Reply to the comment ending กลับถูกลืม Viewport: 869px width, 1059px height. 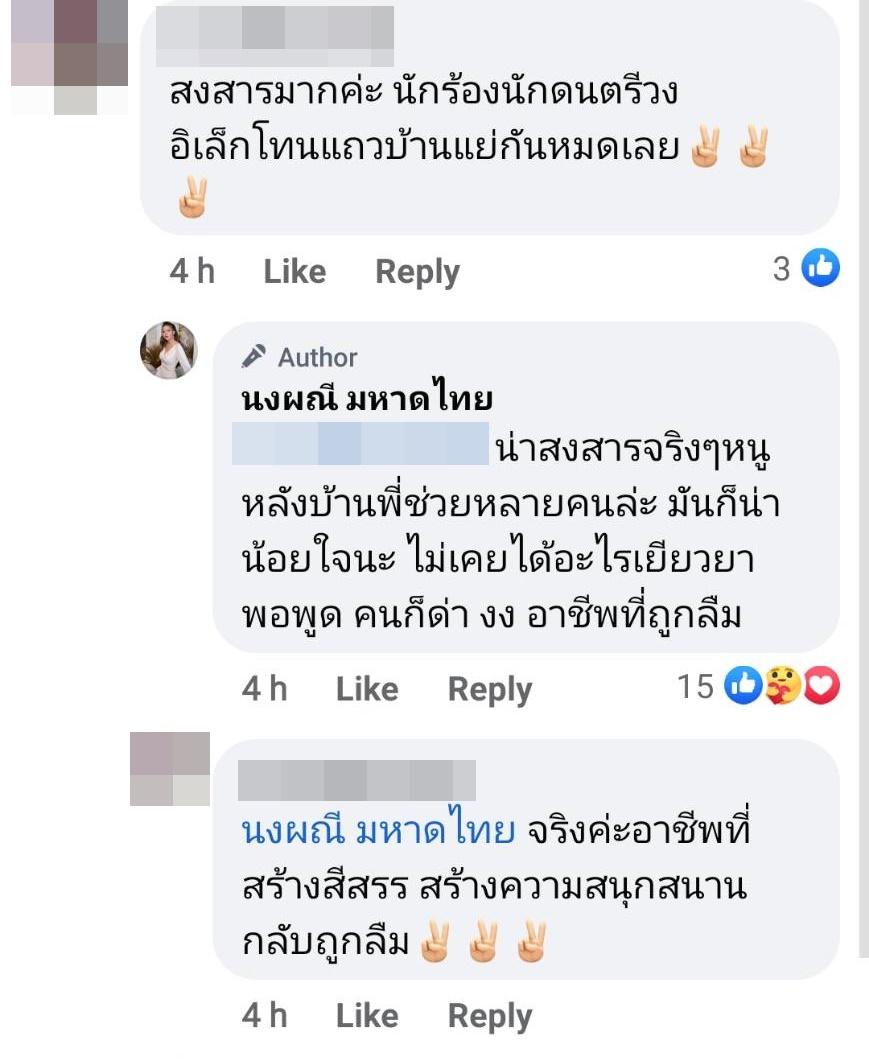pos(490,1016)
